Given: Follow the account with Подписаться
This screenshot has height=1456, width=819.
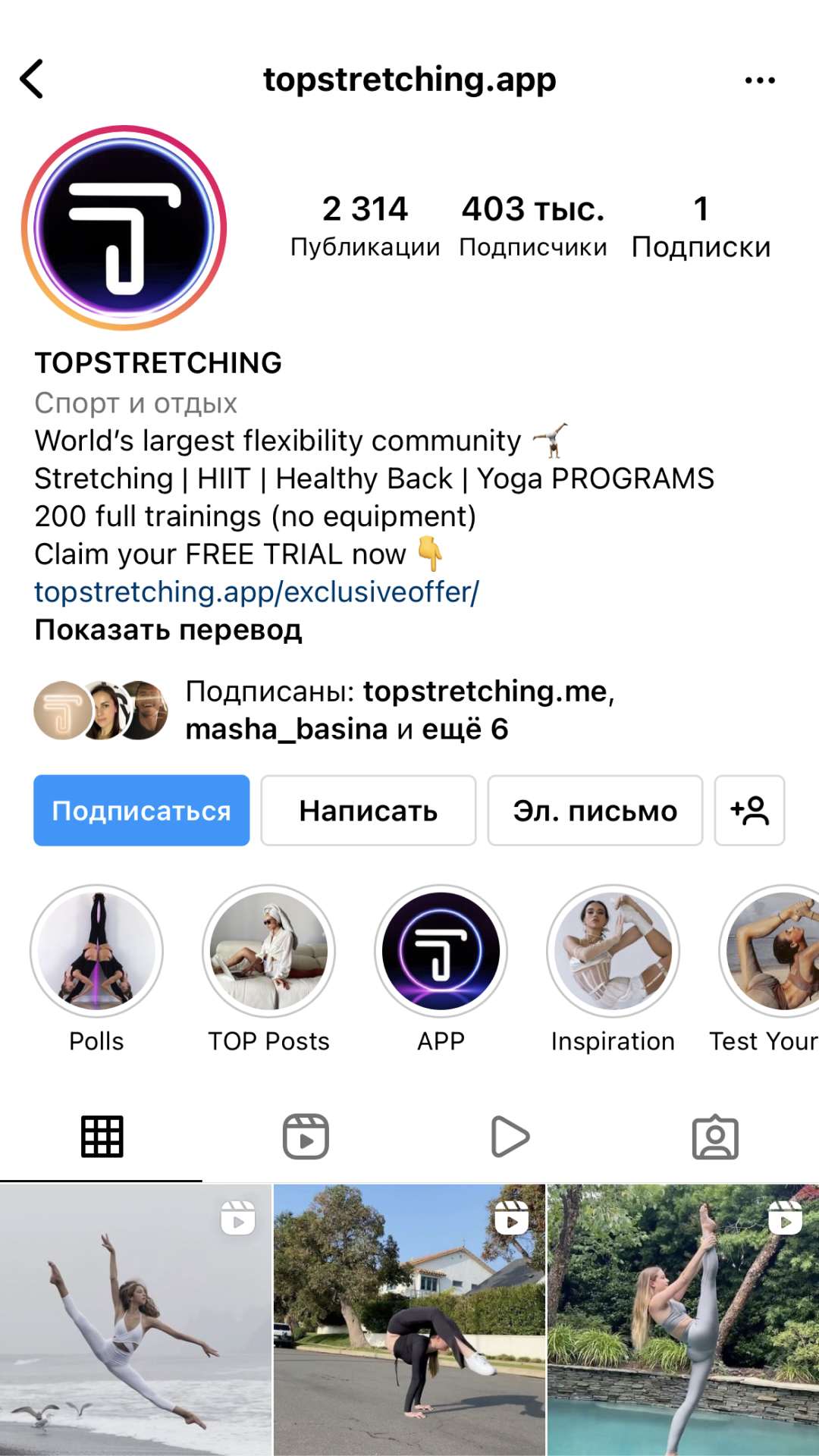Looking at the screenshot, I should tap(142, 810).
